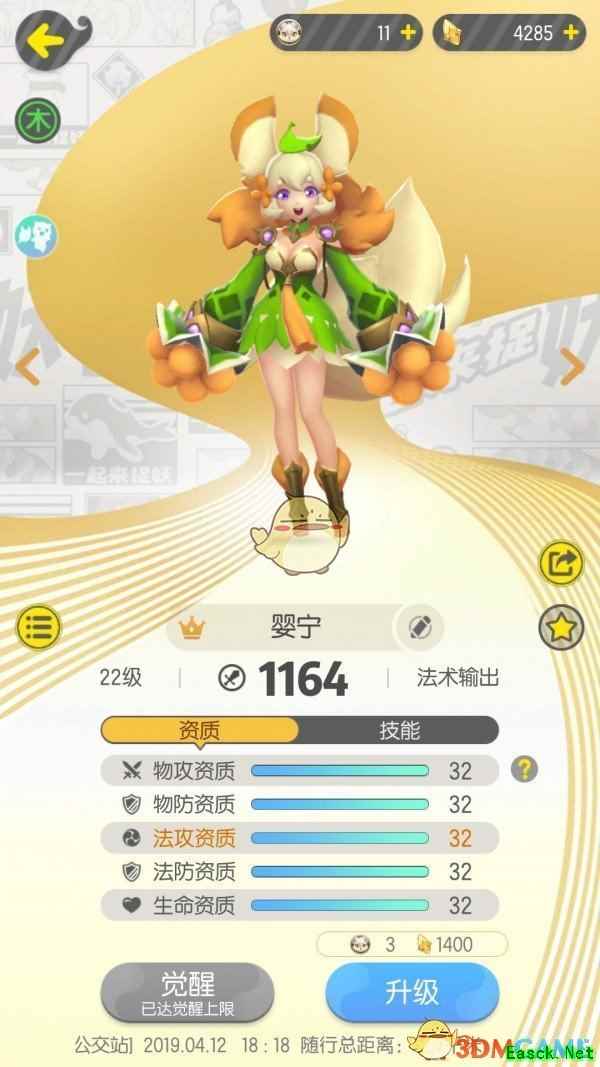Mark character with the star icon
Screen dimensions: 600x1067
coord(561,628)
